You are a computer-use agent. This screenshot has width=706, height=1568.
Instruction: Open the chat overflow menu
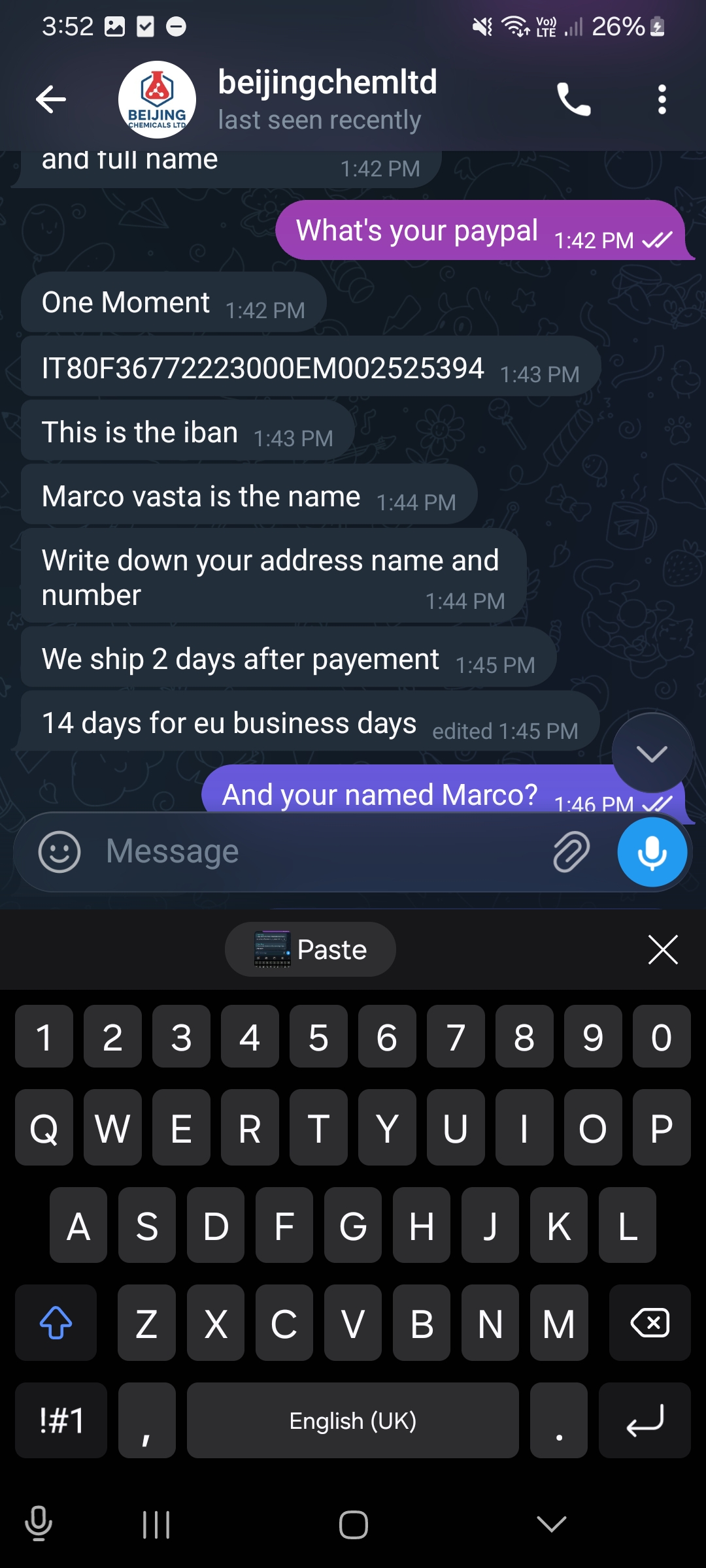click(662, 99)
